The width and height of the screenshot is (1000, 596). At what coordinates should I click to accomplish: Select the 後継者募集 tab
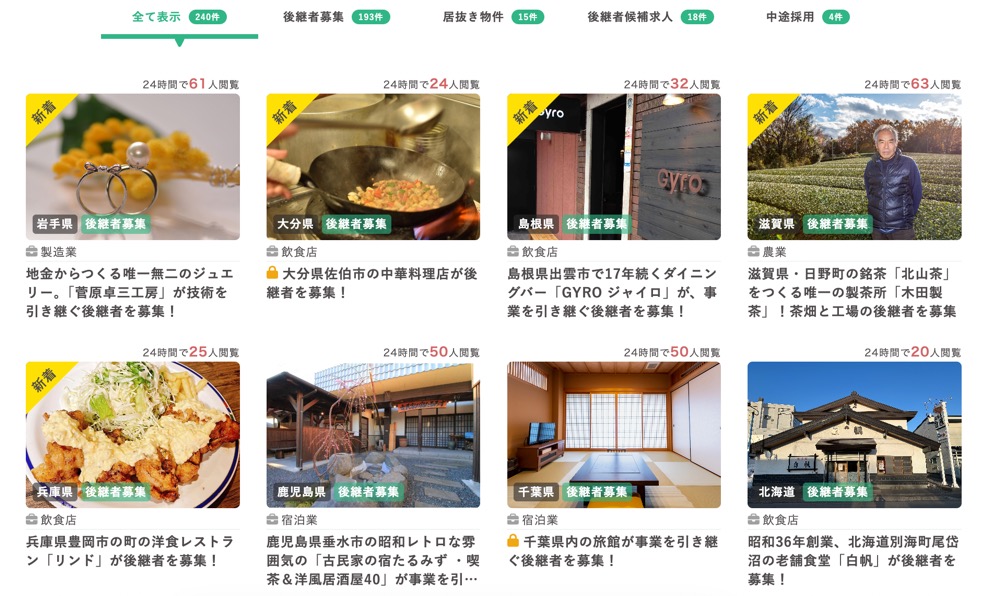pos(335,17)
